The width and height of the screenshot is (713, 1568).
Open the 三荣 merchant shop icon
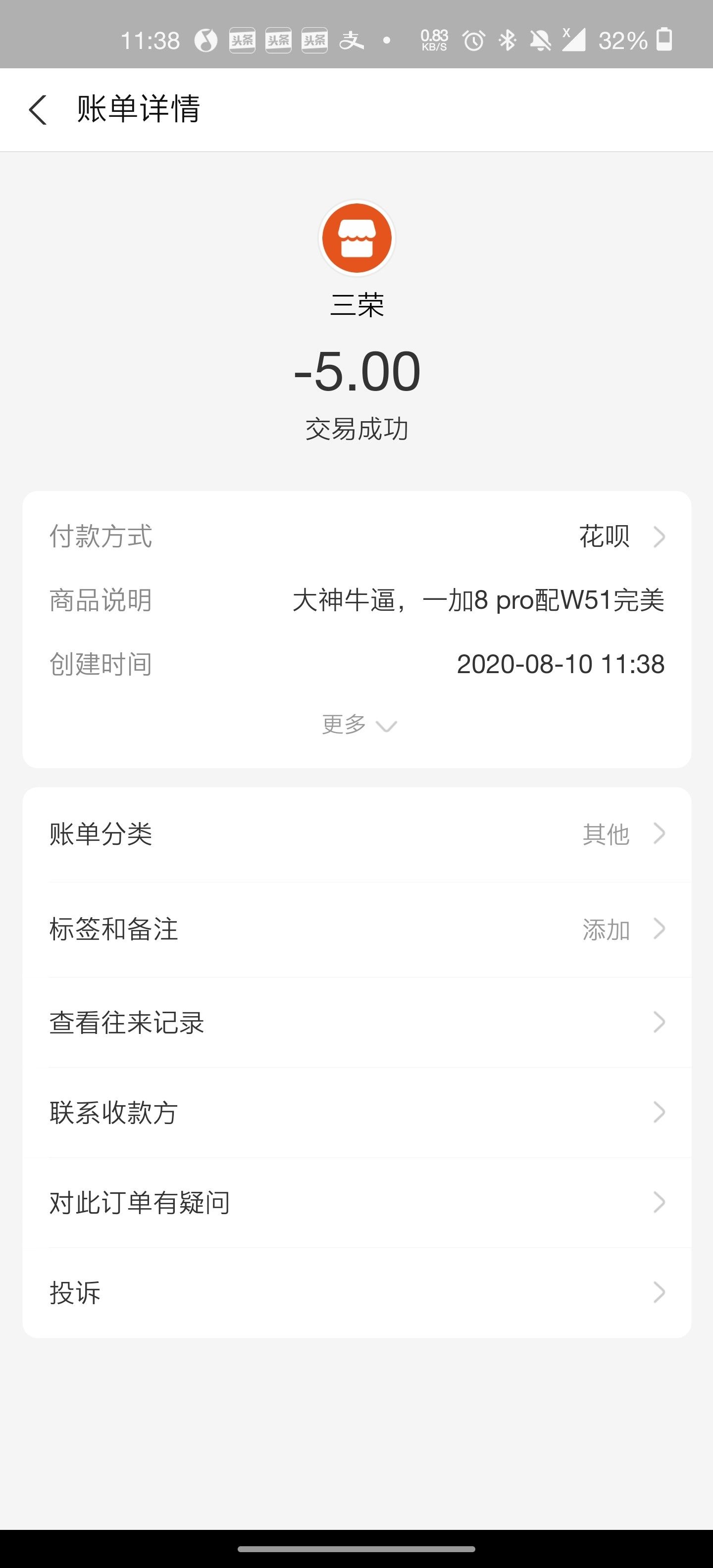click(357, 238)
